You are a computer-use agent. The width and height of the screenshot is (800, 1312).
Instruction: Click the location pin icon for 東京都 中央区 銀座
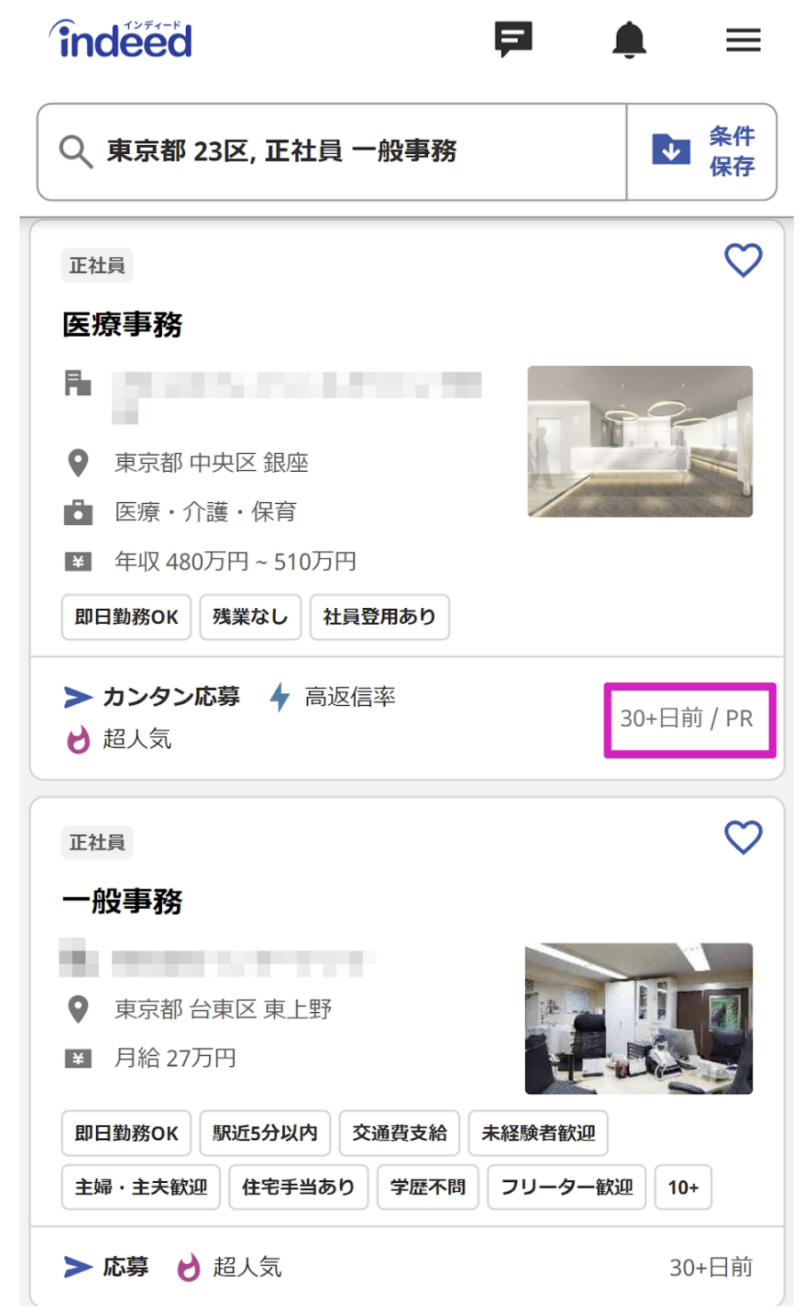tap(79, 463)
